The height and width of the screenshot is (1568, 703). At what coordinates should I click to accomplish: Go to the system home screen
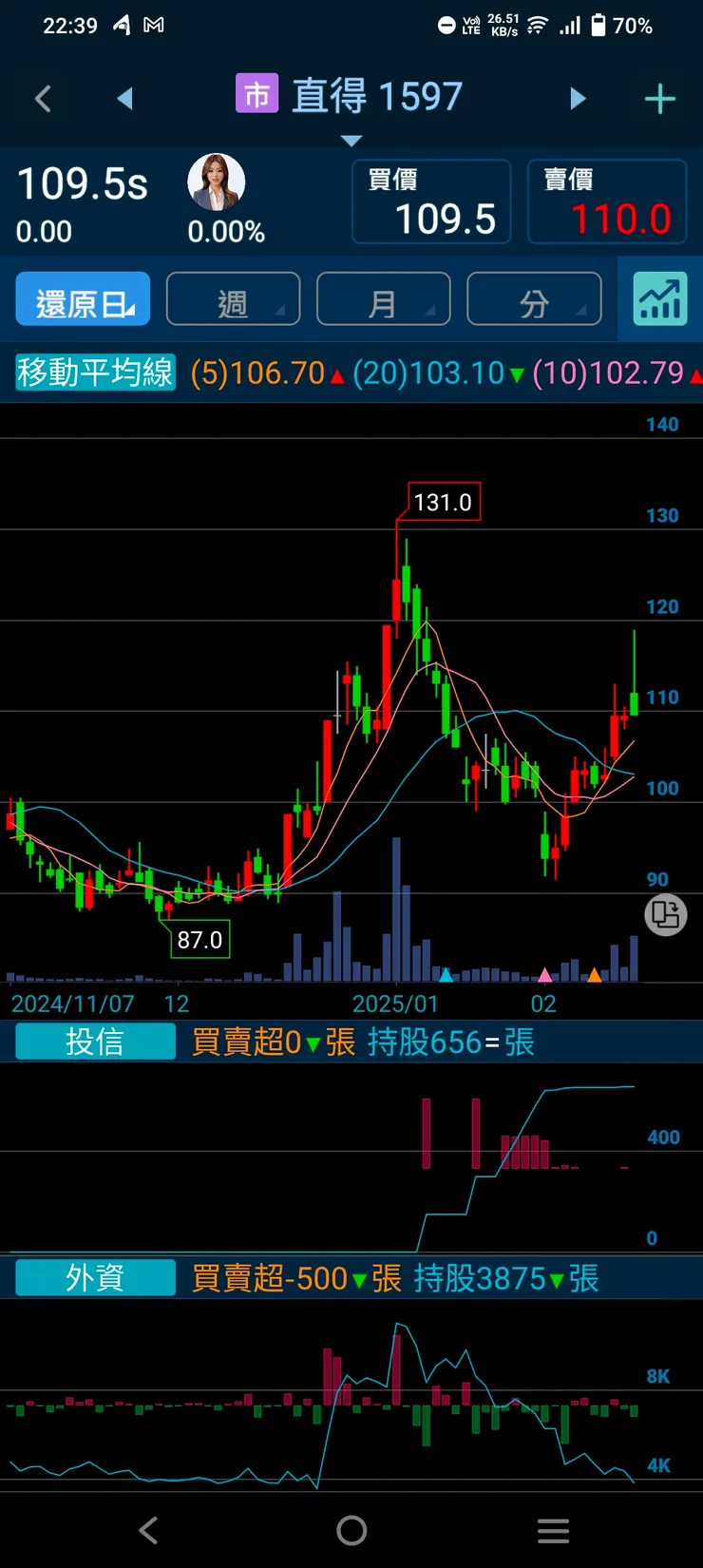[351, 1530]
